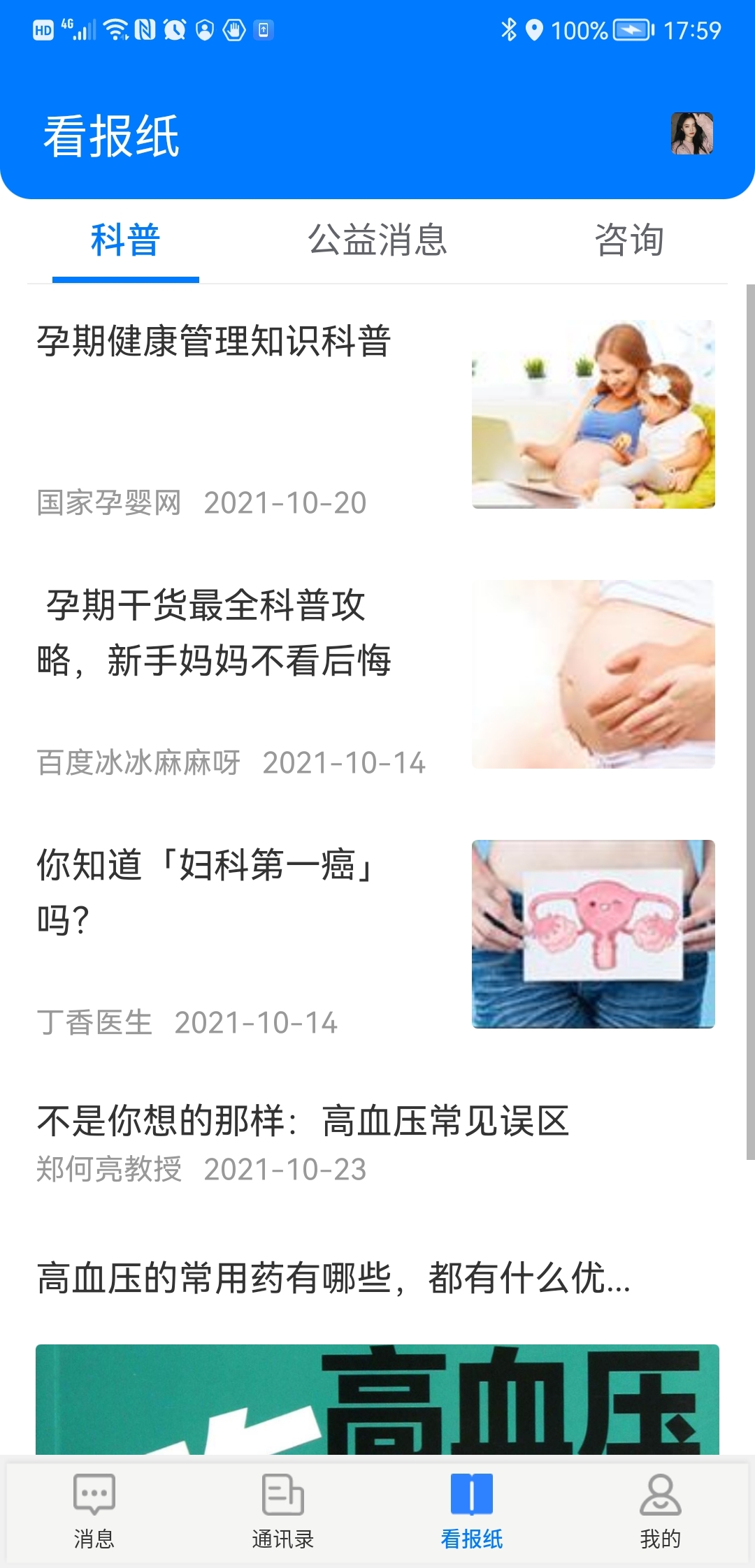The height and width of the screenshot is (1568, 755).
Task: Switch to the 公益消息 tab
Action: (x=377, y=241)
